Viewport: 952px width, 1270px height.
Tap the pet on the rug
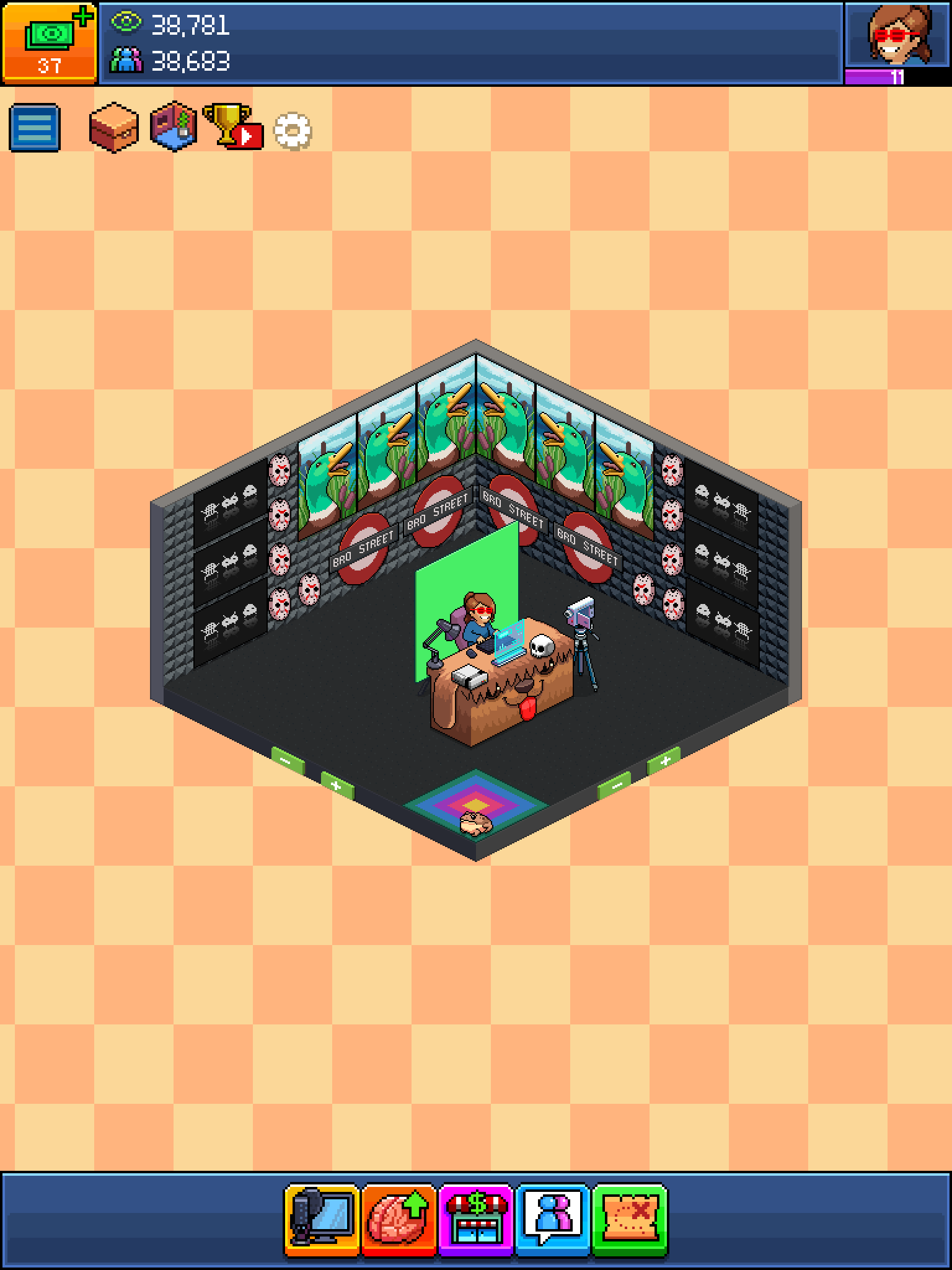pos(476,824)
